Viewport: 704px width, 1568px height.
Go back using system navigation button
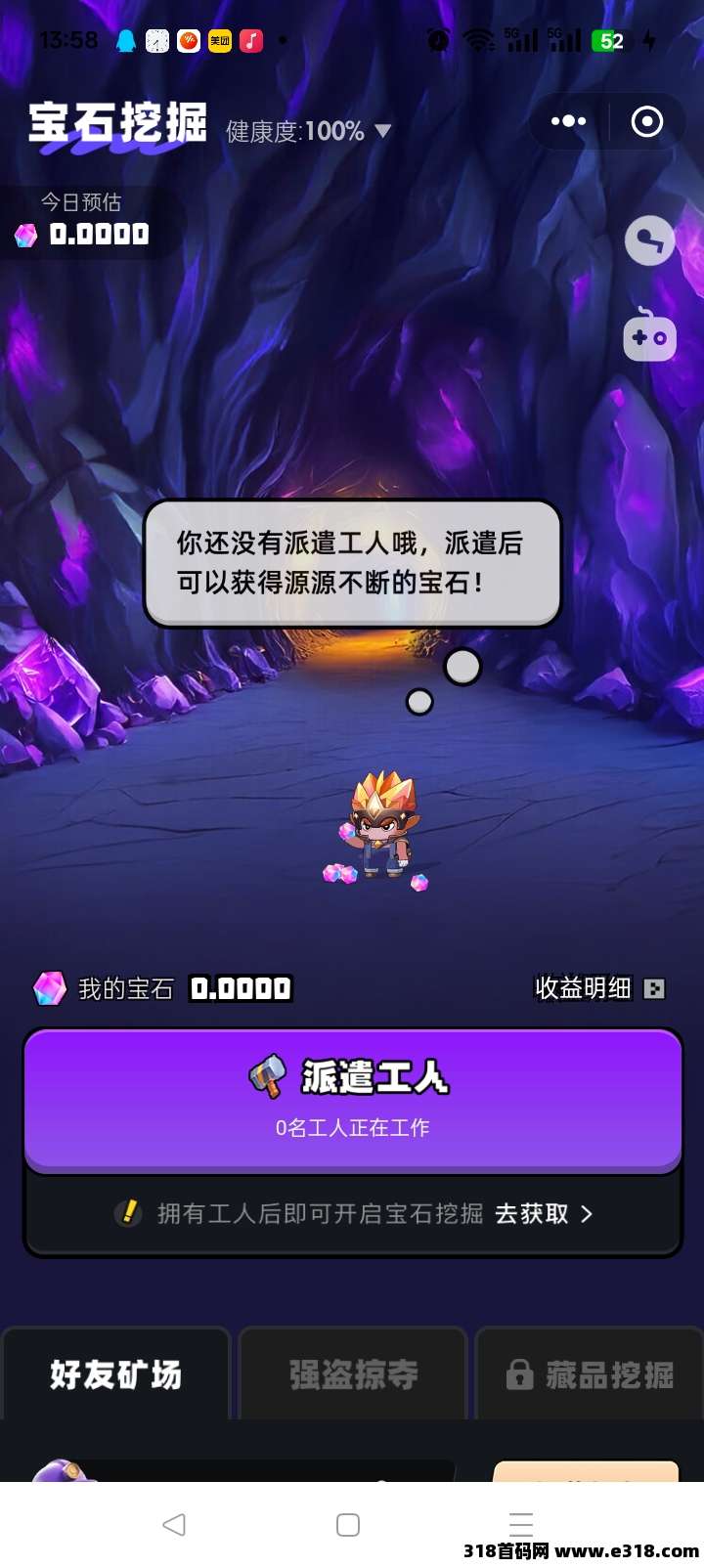tap(174, 1525)
